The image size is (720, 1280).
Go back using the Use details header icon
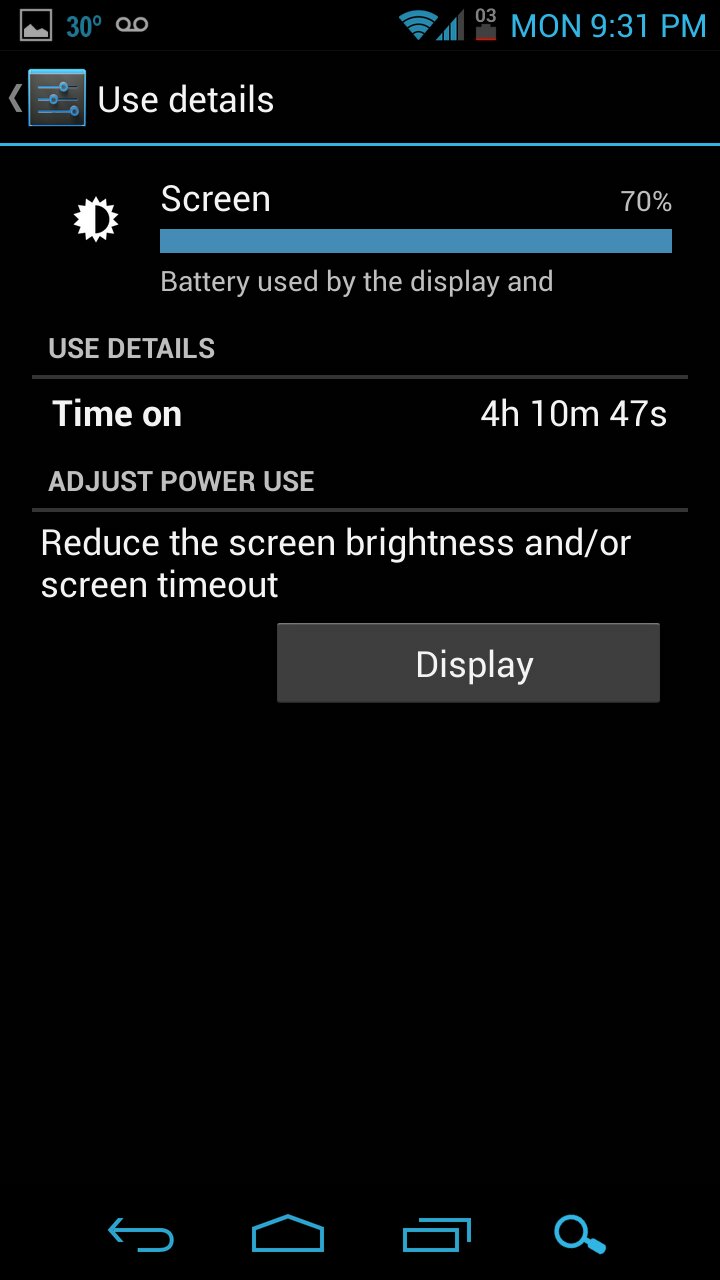pos(48,98)
